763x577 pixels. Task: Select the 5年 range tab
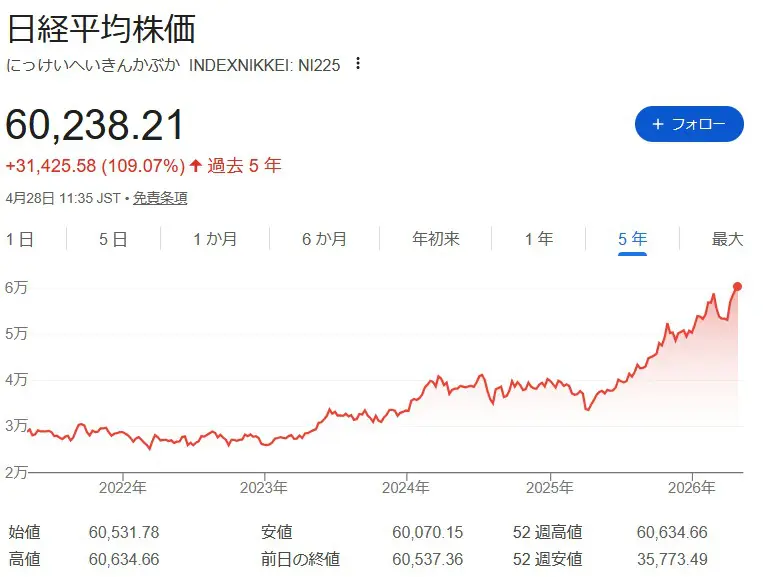pos(632,239)
